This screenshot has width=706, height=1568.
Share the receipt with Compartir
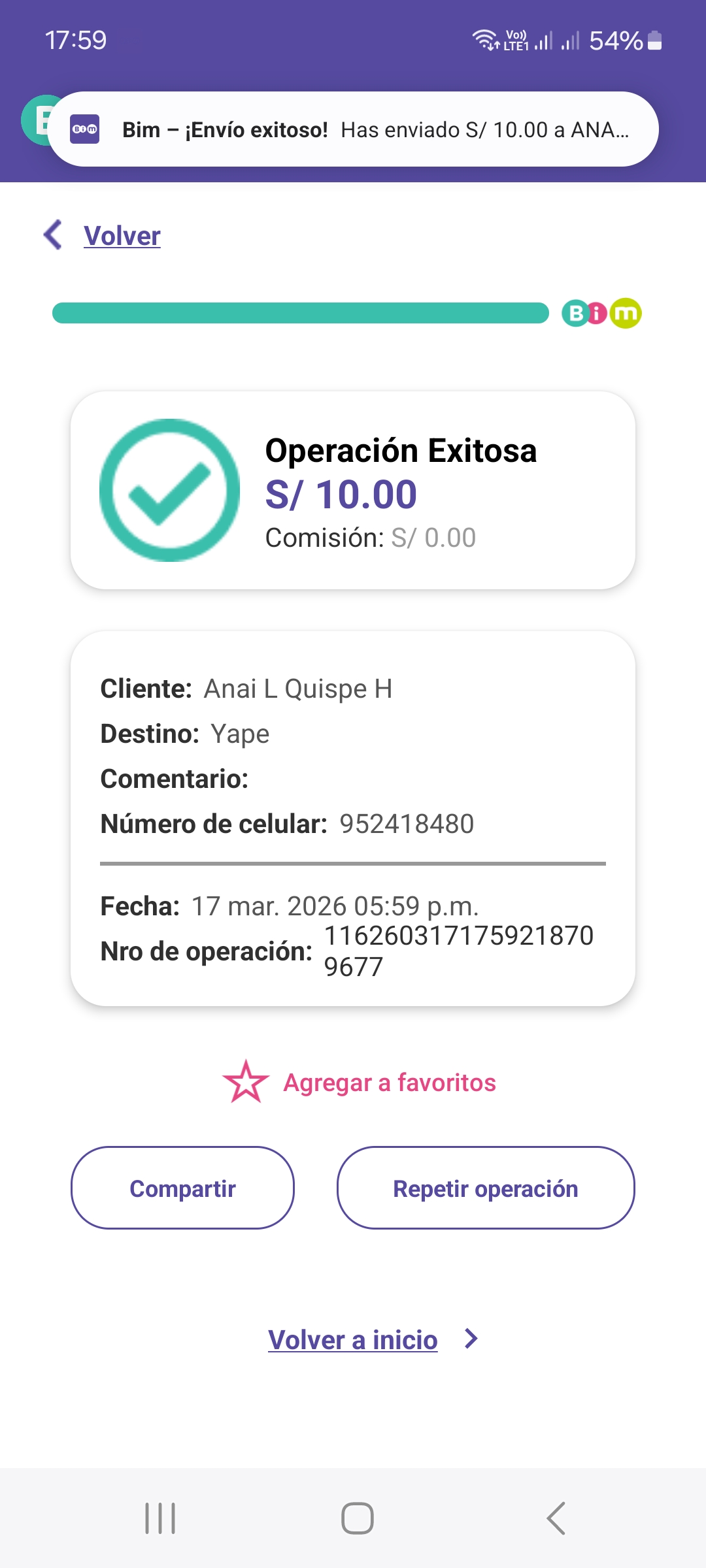[x=182, y=1188]
